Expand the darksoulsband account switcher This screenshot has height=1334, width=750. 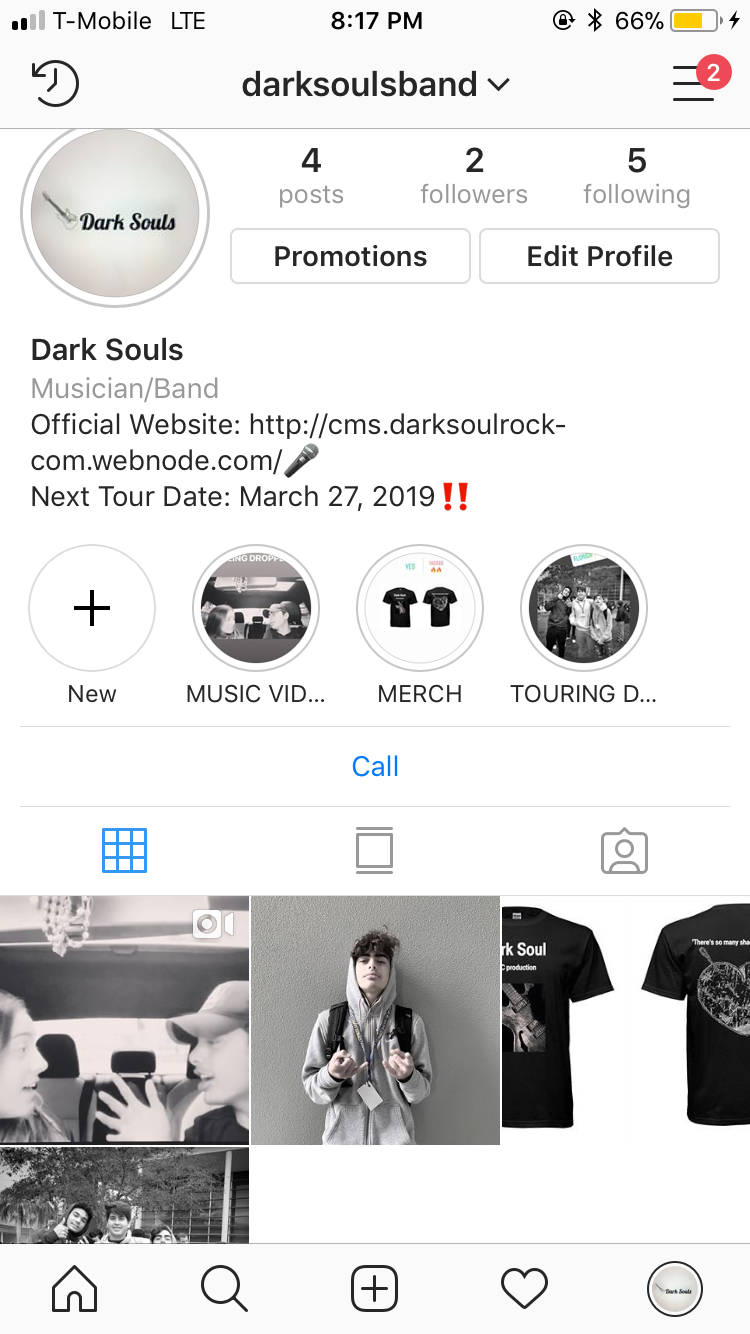[375, 84]
